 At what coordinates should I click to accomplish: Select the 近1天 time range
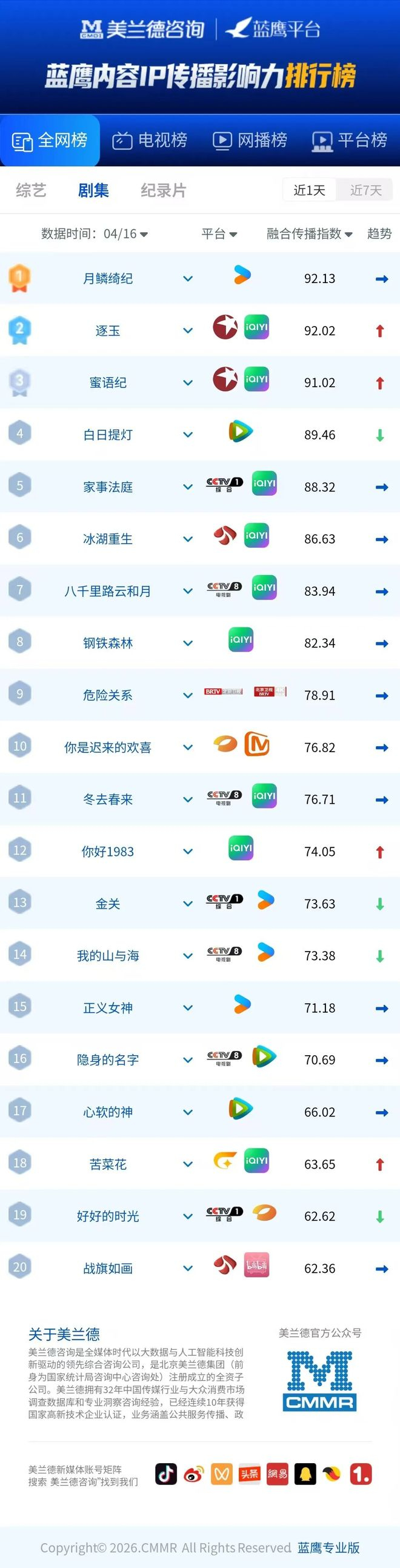309,190
